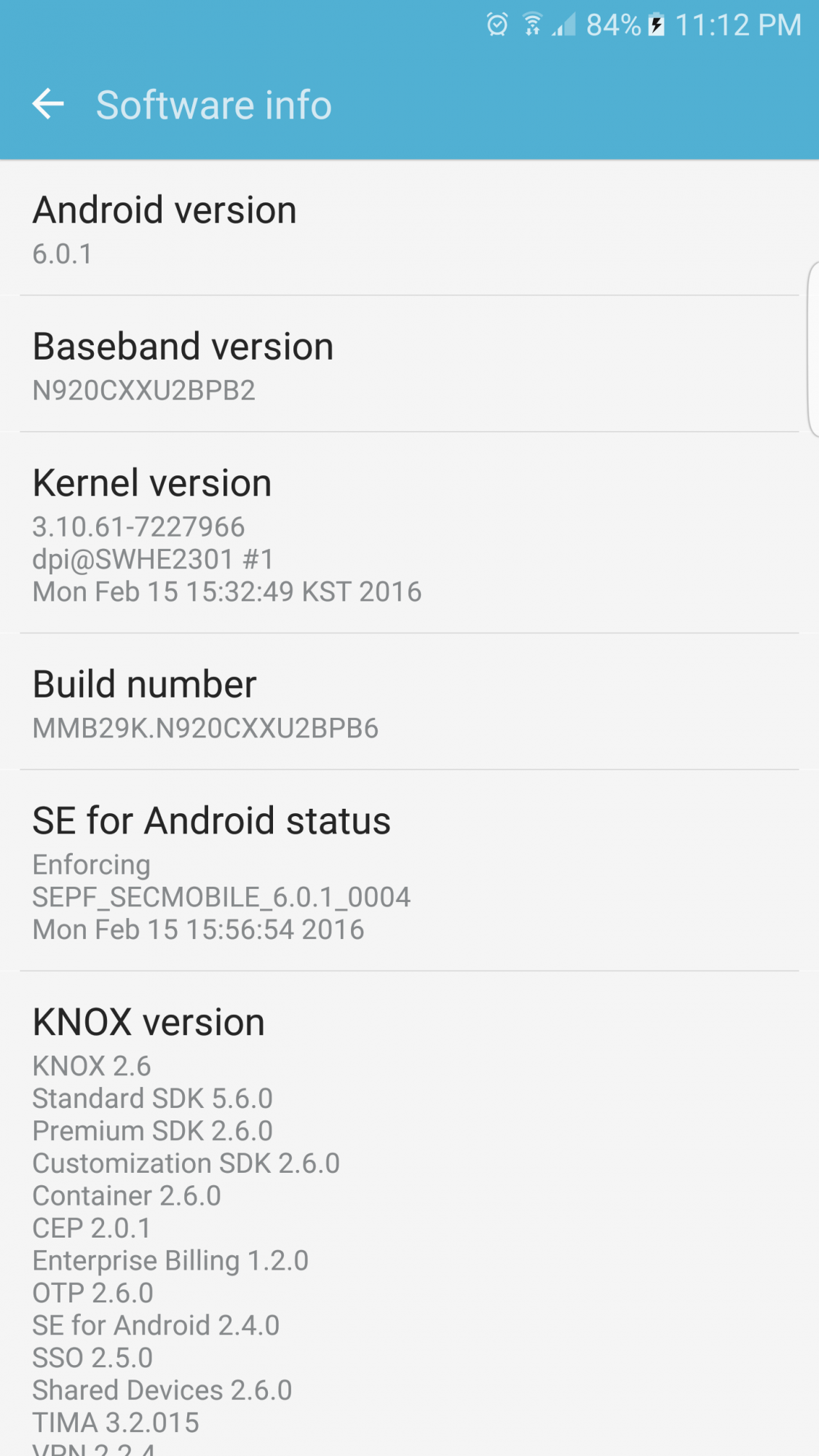Go back from Software info
The height and width of the screenshot is (1456, 819).
click(x=48, y=104)
